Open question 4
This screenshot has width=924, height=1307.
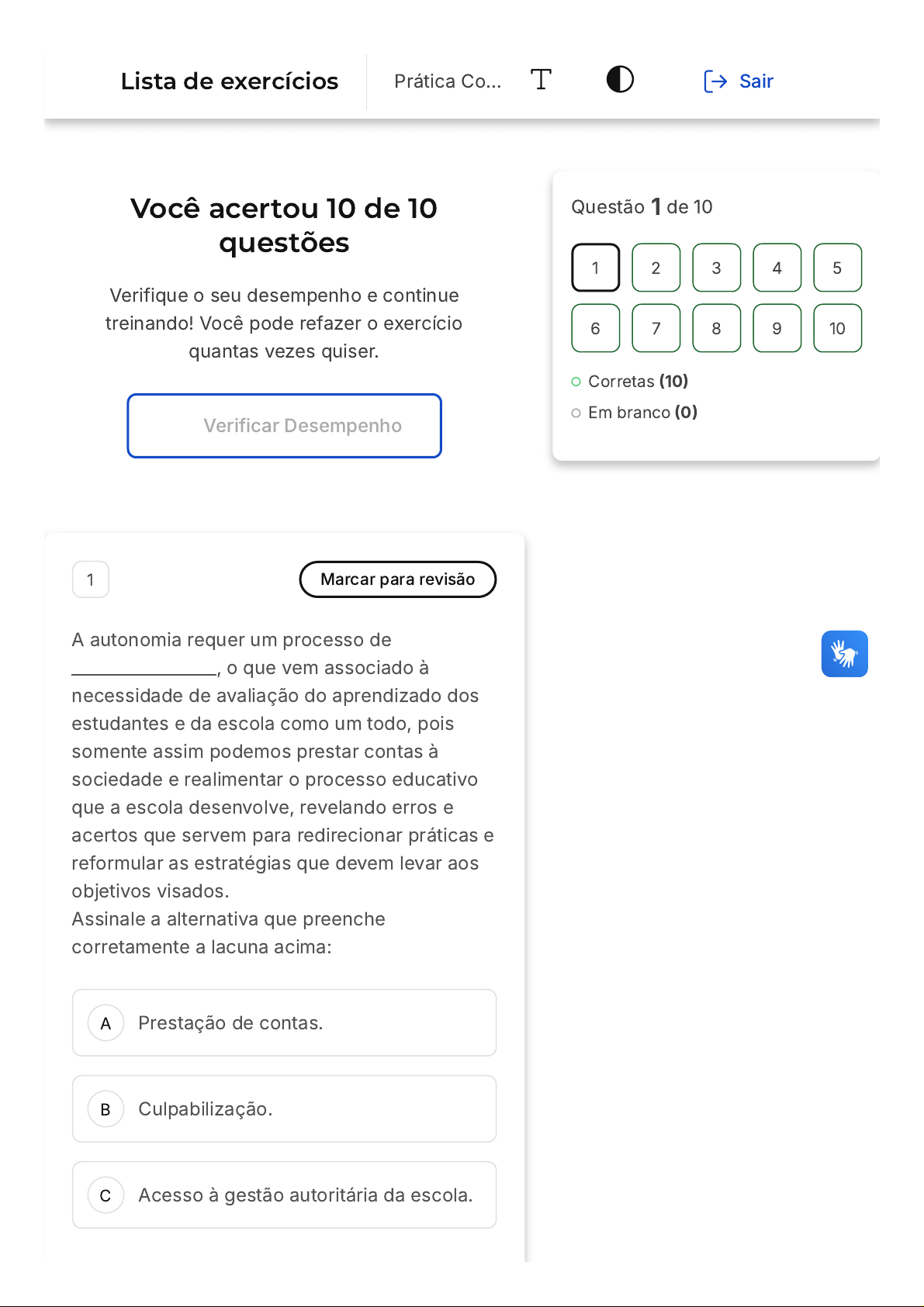777,268
